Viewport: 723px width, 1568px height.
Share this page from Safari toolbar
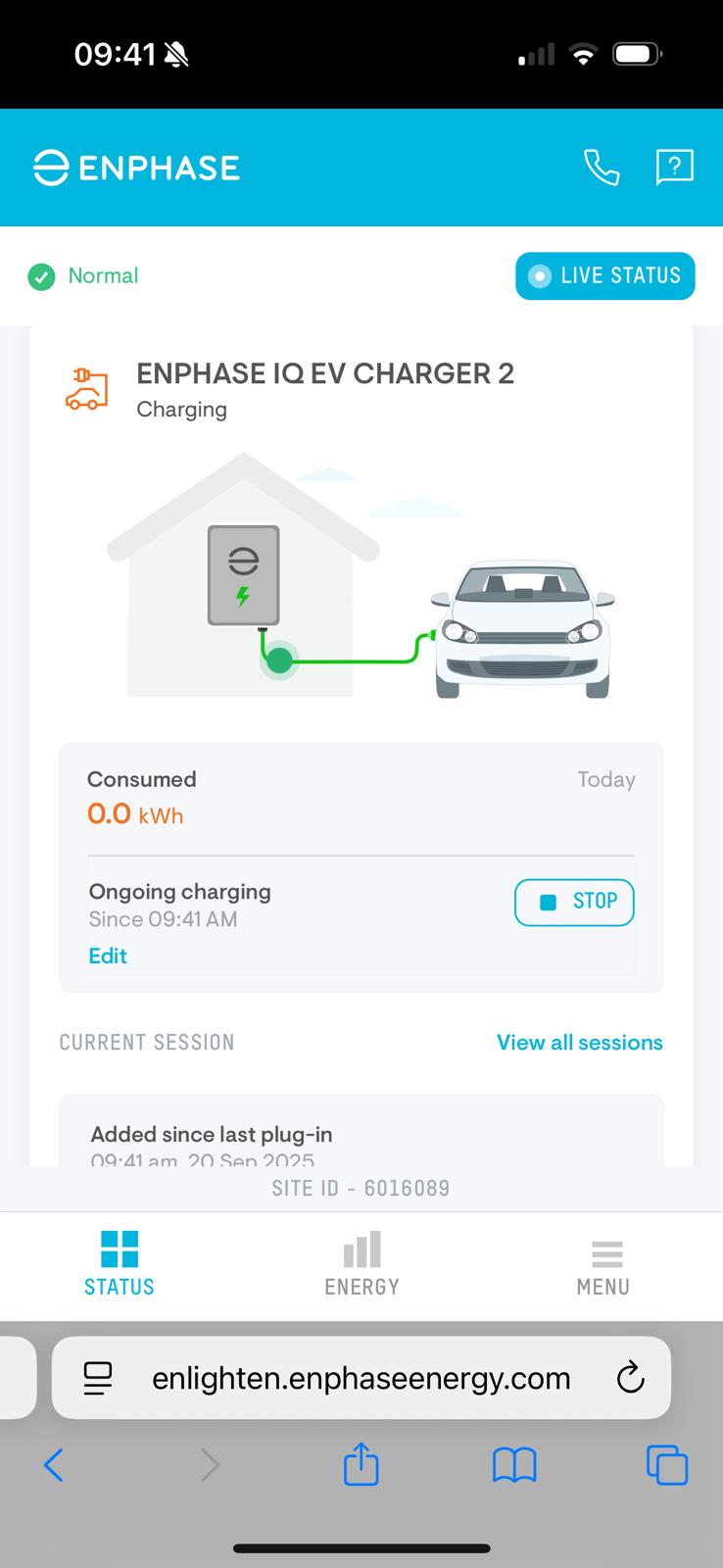point(361,1466)
